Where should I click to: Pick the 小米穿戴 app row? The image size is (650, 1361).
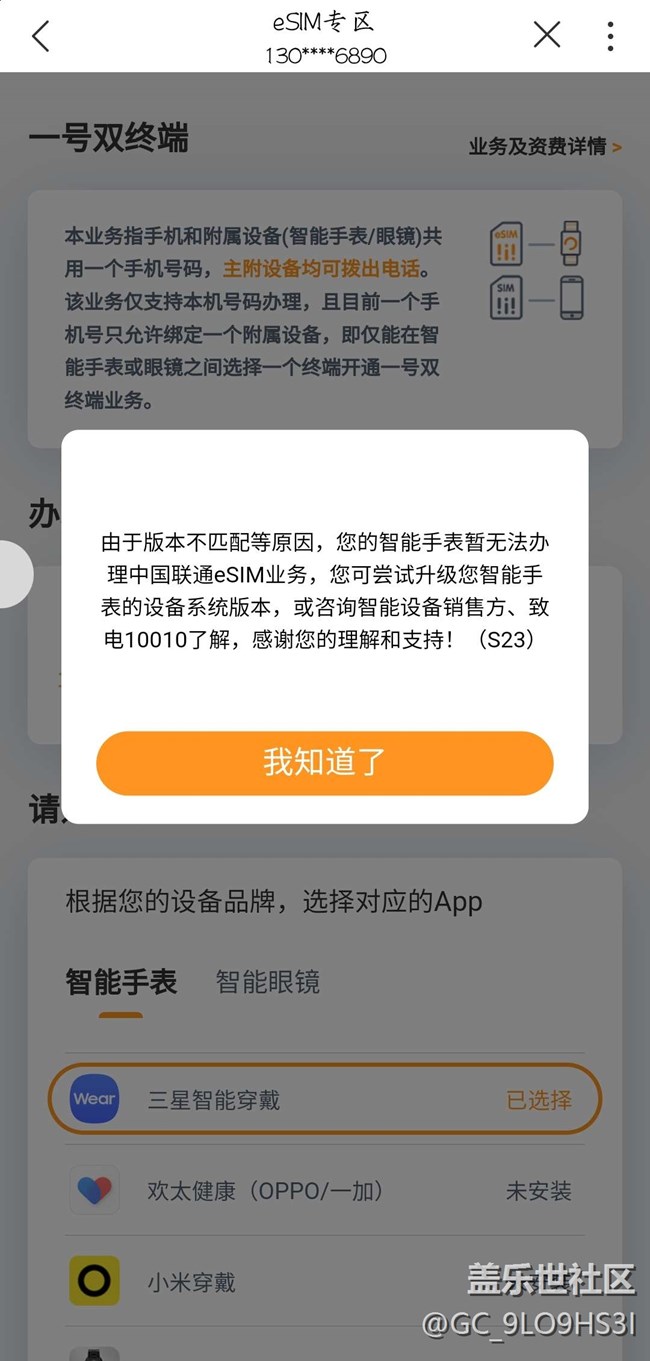[324, 1282]
